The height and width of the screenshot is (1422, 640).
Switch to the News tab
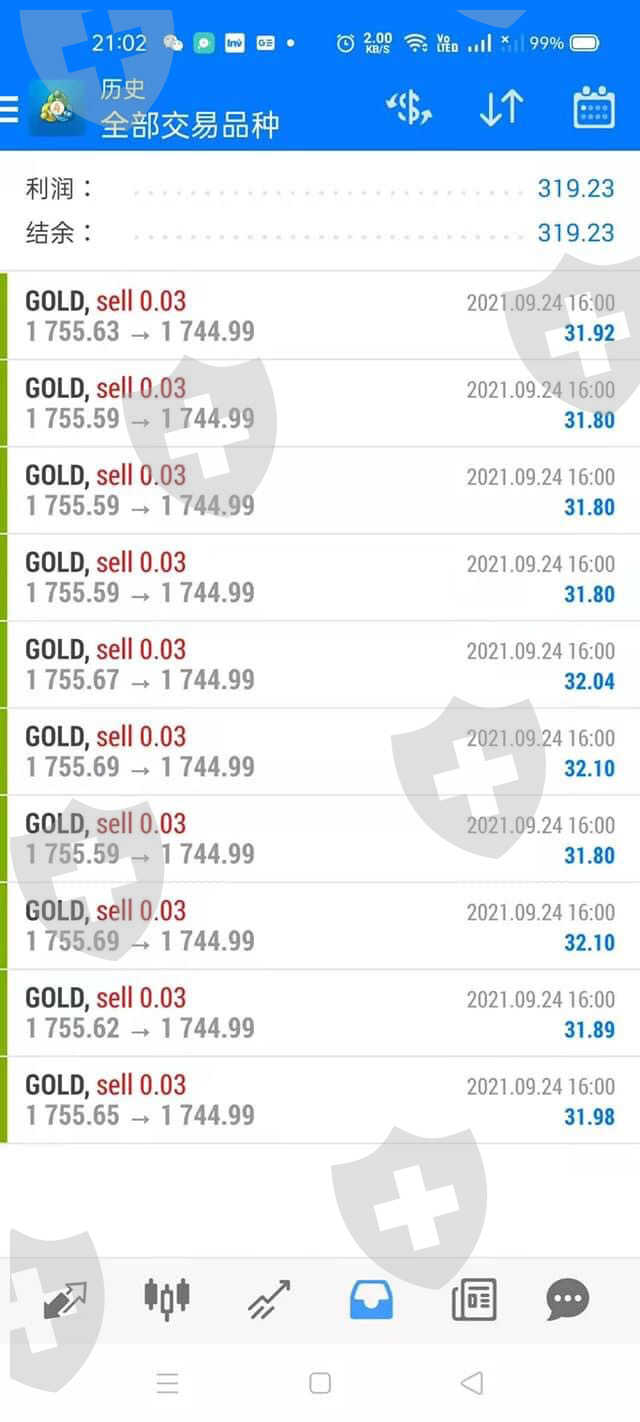(x=473, y=1299)
